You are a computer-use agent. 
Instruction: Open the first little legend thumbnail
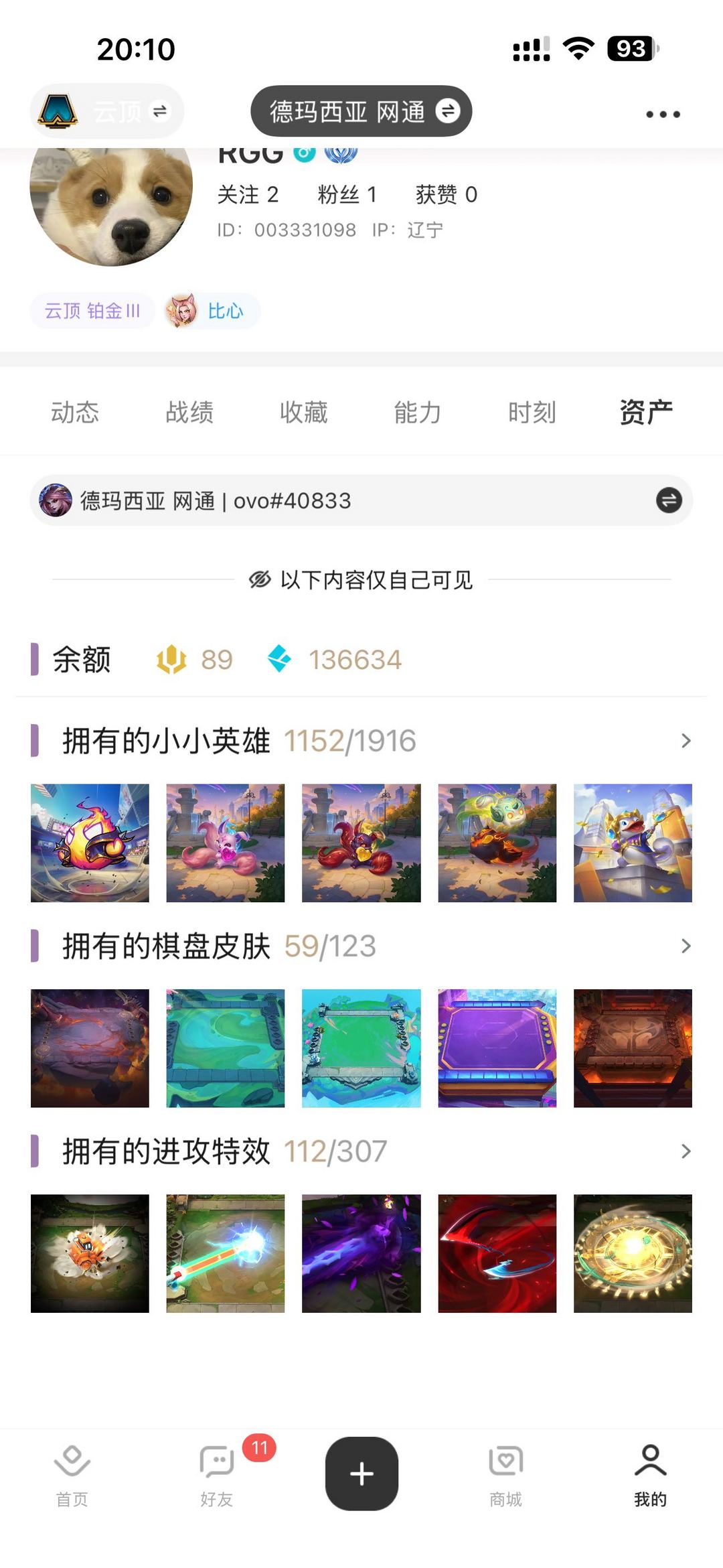pos(90,843)
